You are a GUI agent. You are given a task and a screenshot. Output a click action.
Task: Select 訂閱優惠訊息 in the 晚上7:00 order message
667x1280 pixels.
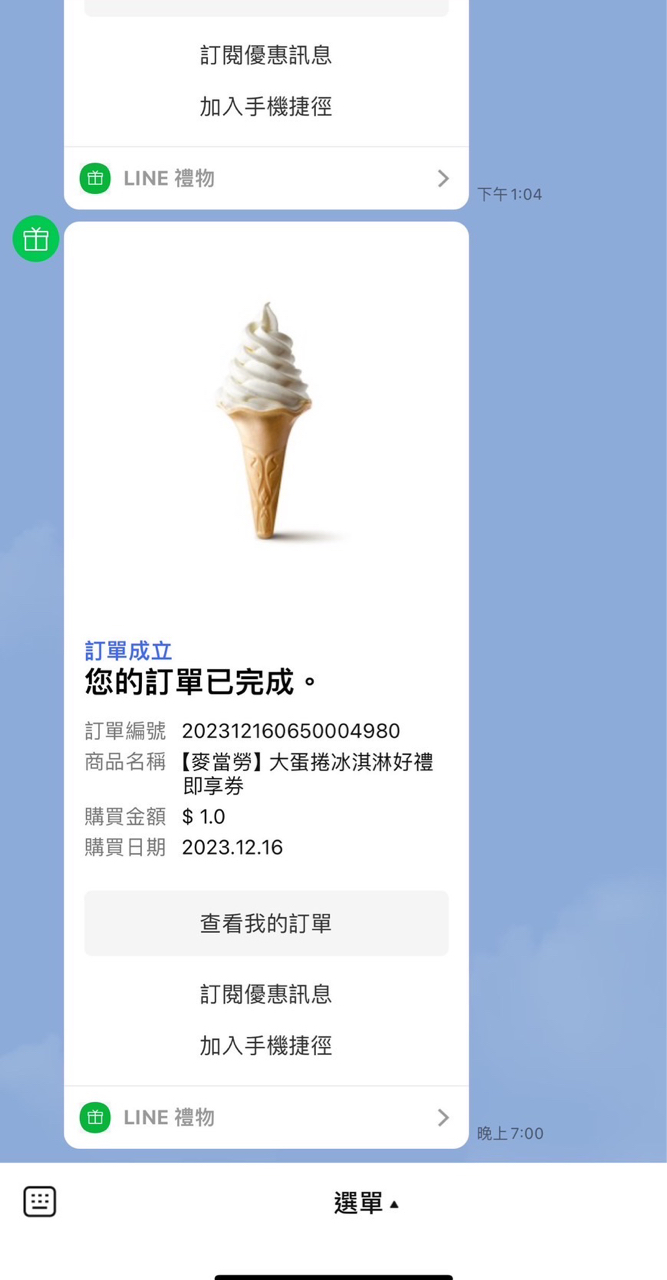pos(266,994)
